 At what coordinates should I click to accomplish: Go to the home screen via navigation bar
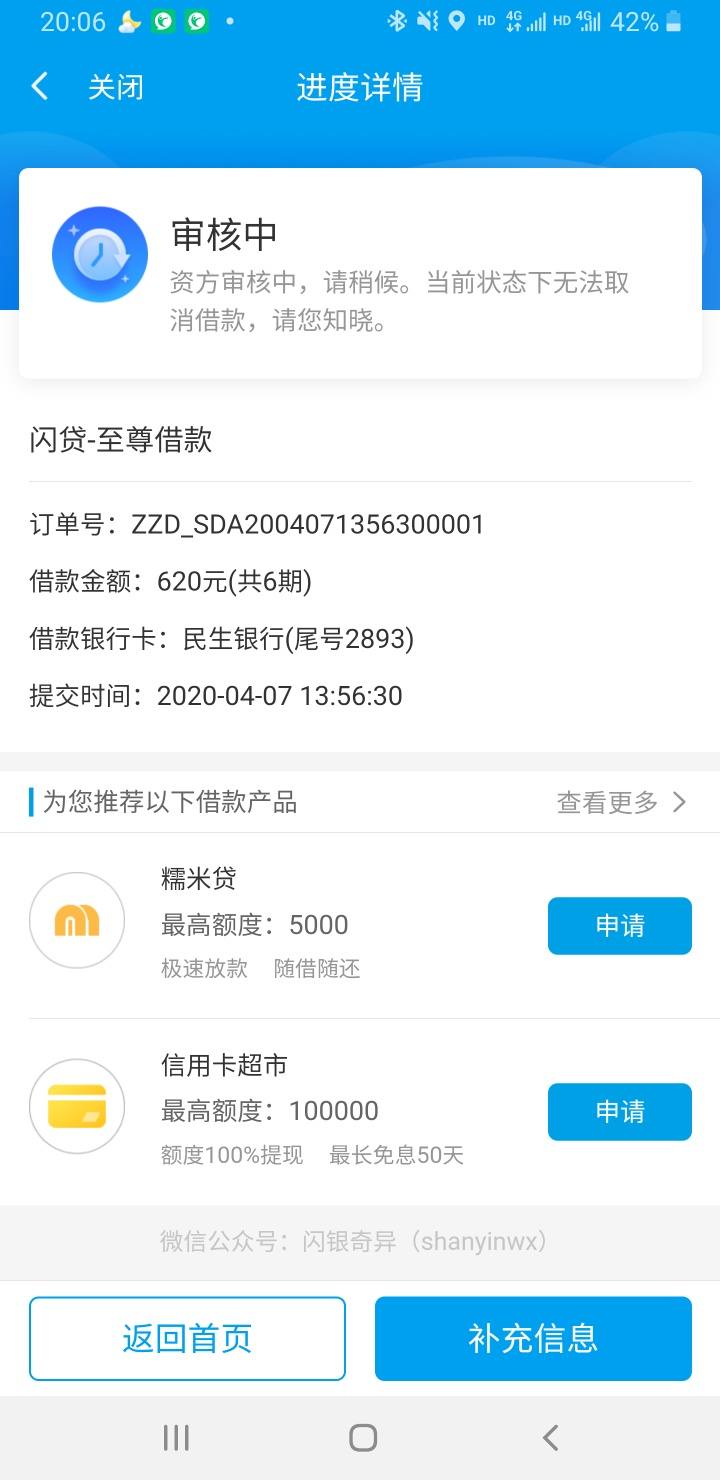click(x=363, y=1438)
